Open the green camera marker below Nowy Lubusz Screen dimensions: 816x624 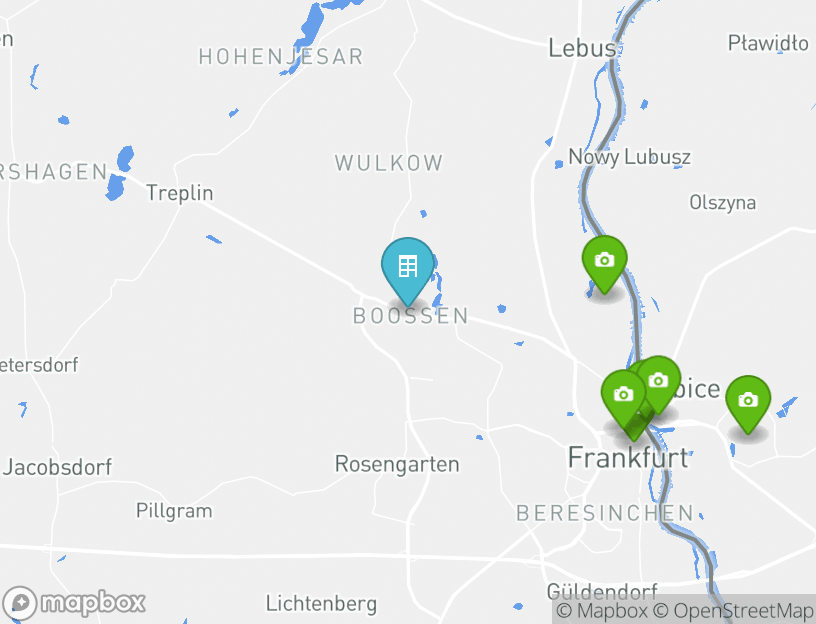tap(604, 261)
